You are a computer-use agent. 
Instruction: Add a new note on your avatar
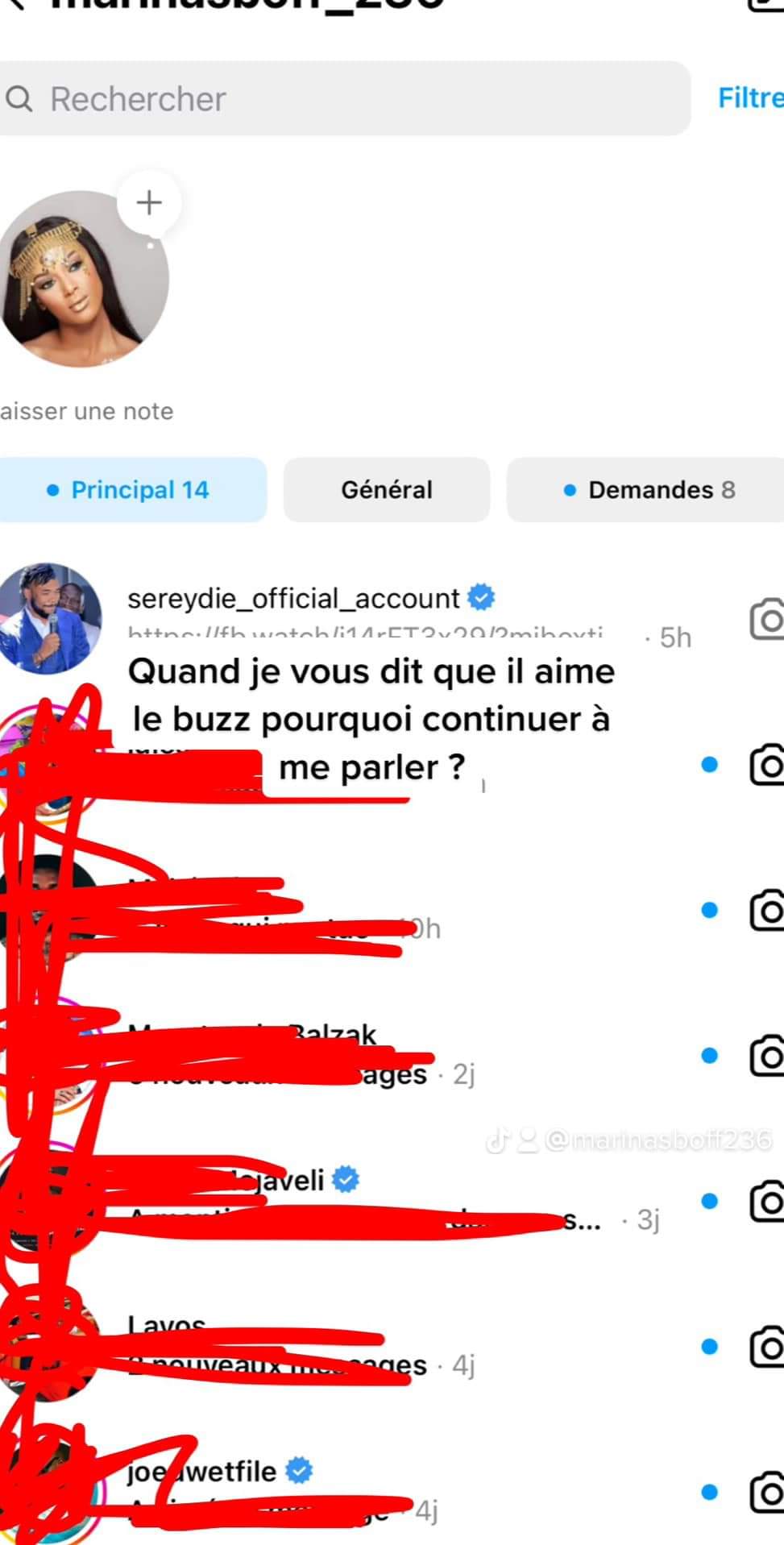[149, 202]
